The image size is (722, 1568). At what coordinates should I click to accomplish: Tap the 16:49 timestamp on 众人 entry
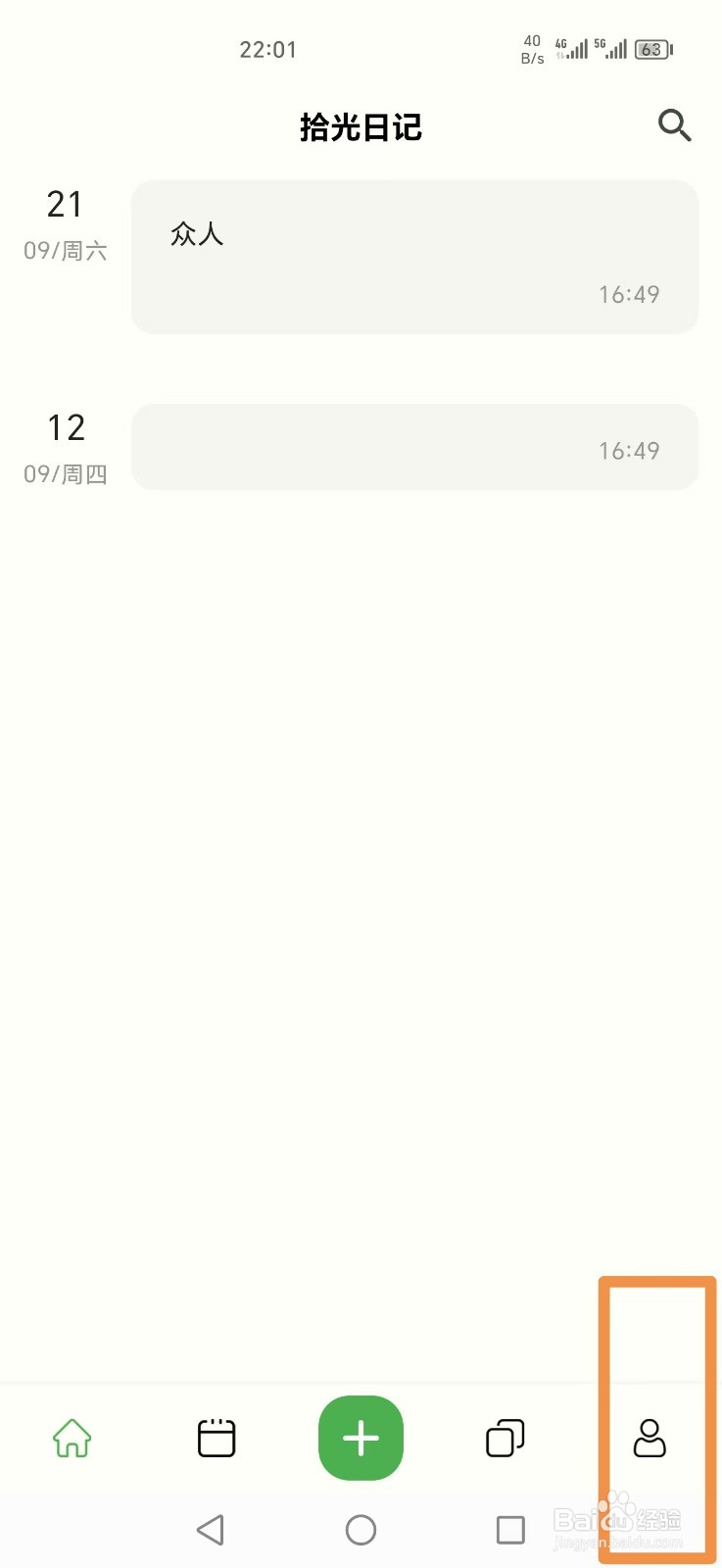click(629, 293)
